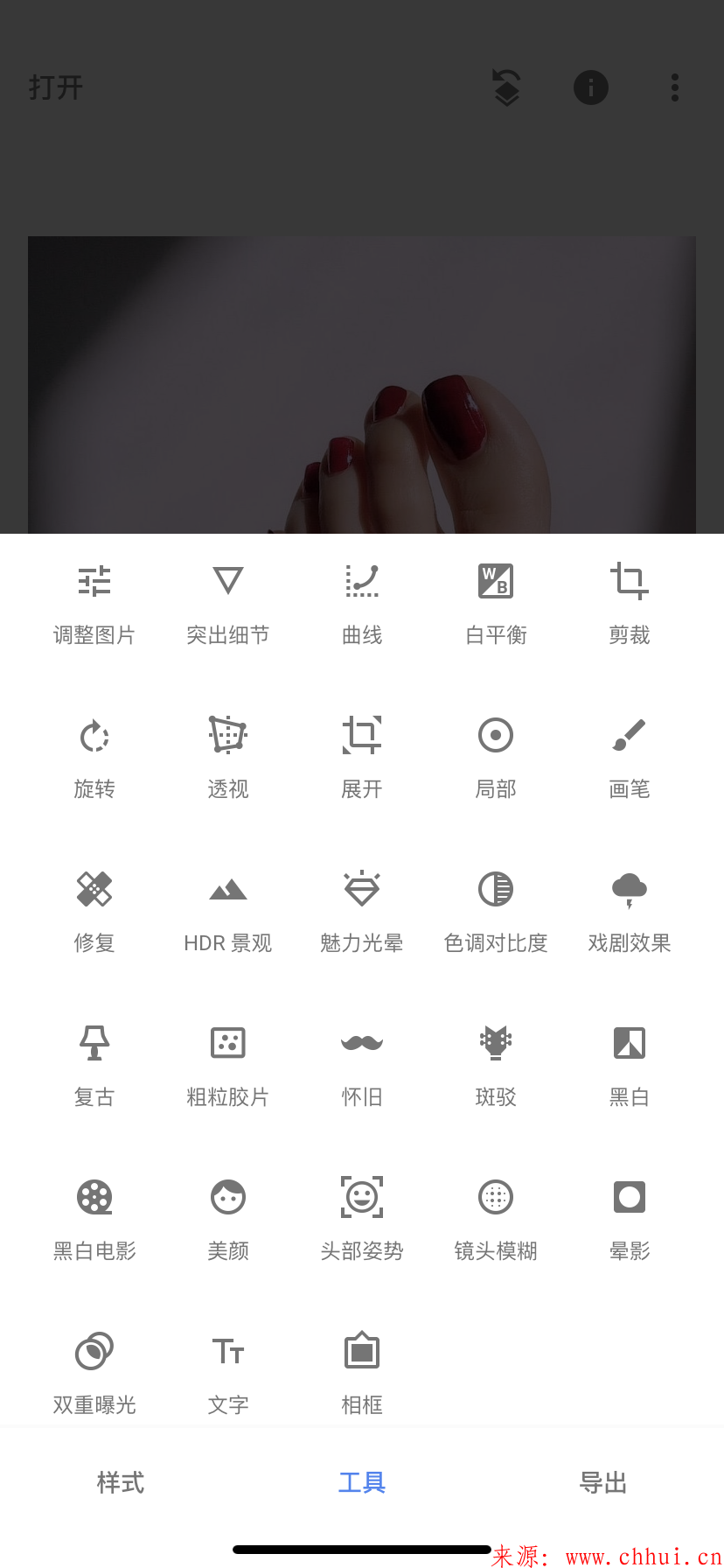Tap 打开 to open a photo
724x1568 pixels.
(x=56, y=87)
